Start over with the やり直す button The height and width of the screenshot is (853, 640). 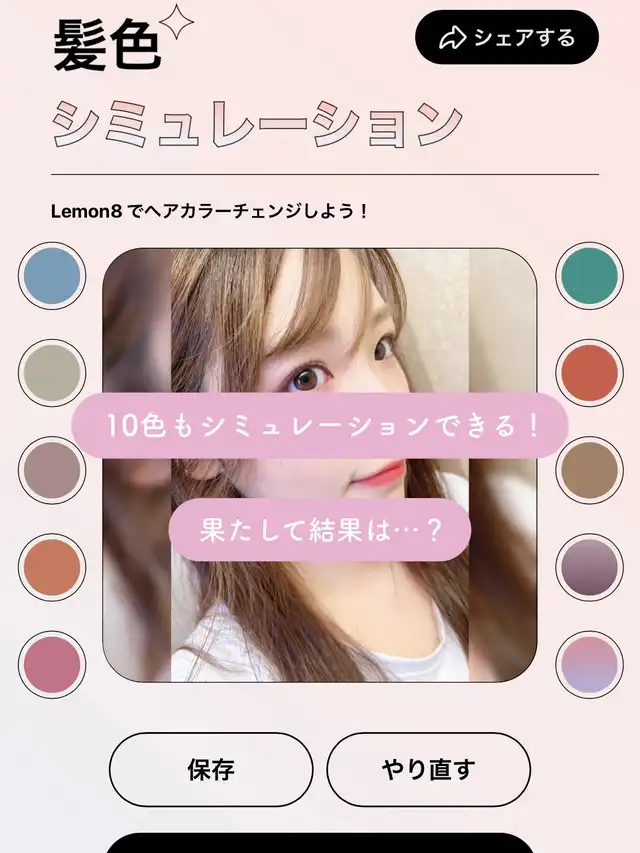(x=428, y=769)
